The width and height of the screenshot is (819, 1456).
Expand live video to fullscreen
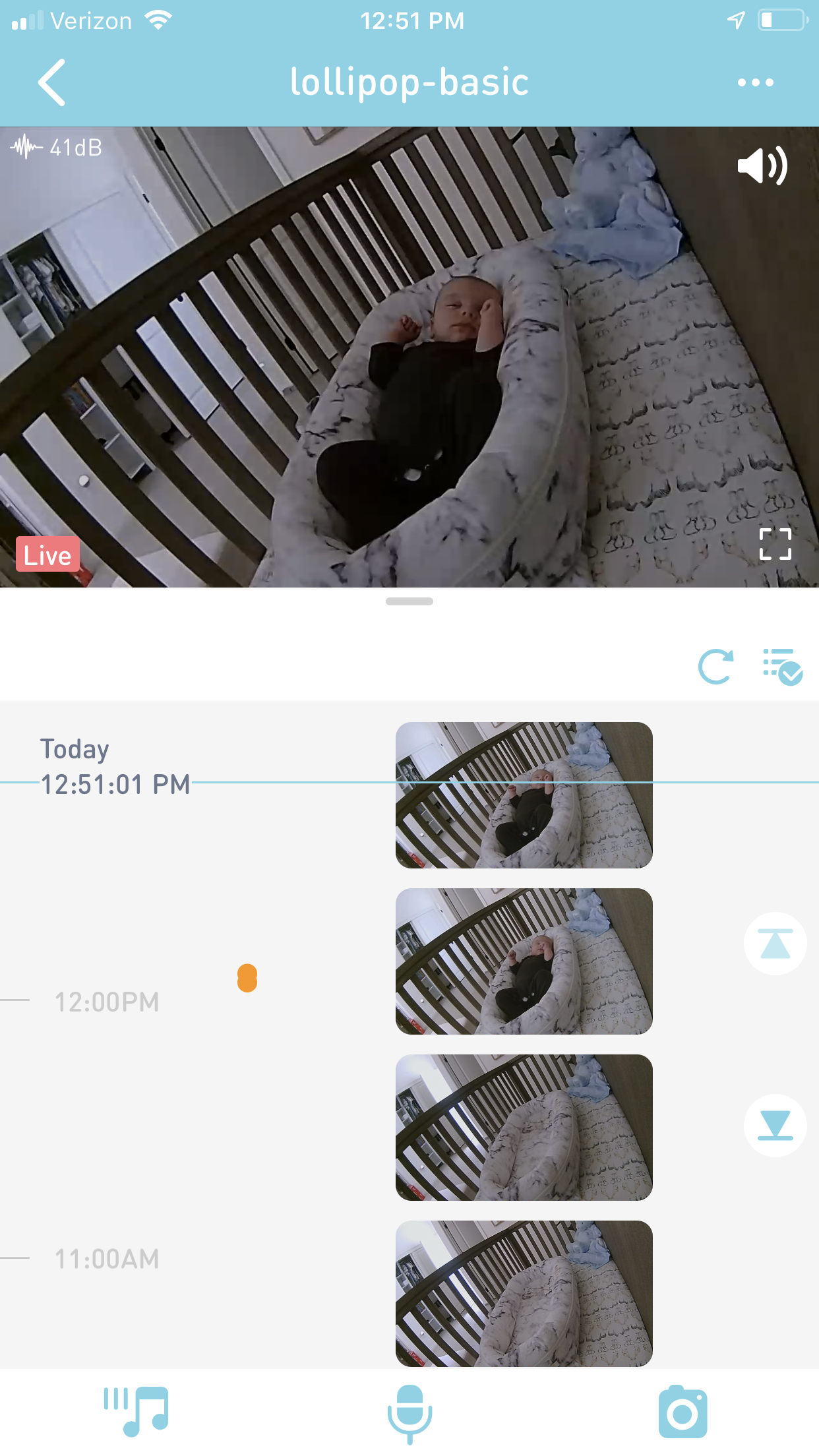[x=775, y=544]
